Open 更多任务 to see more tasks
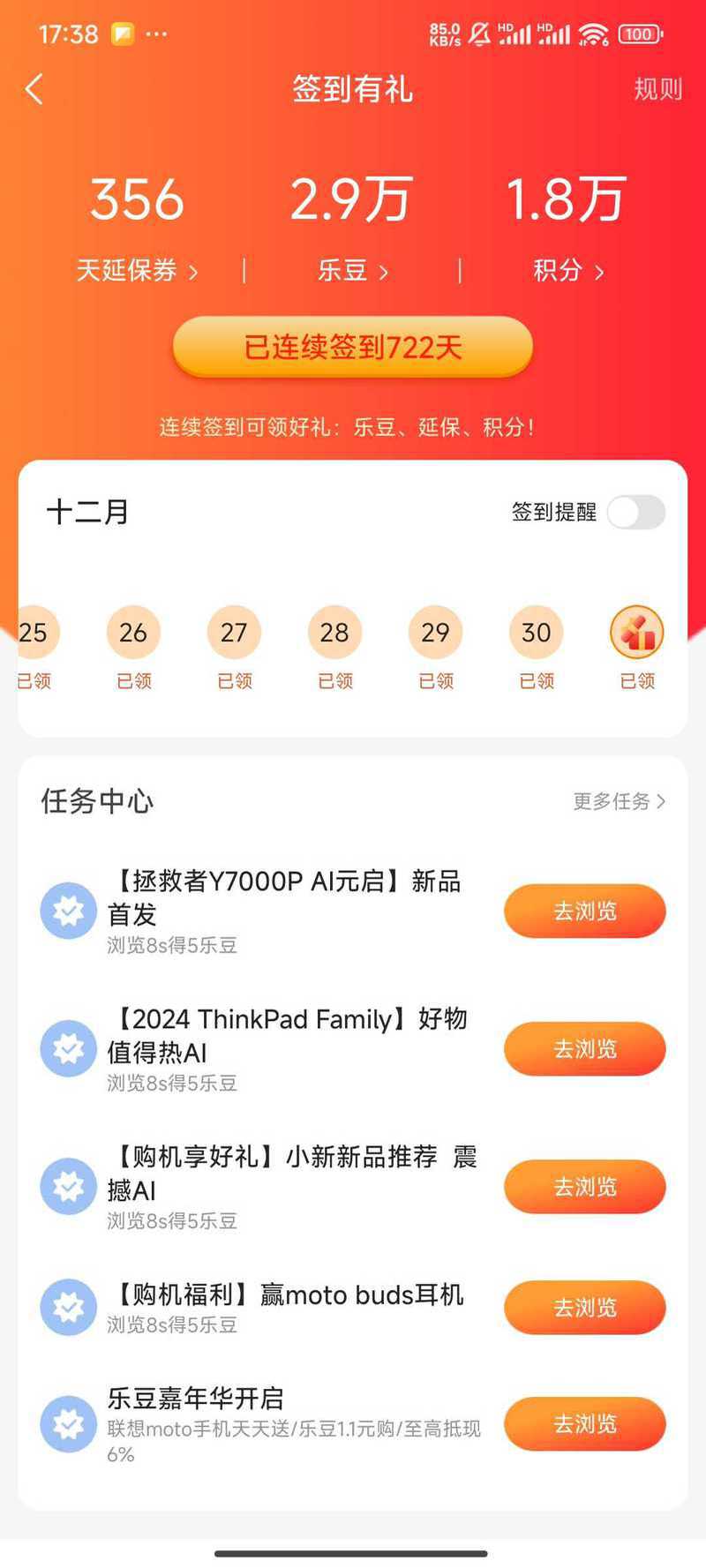 coord(619,801)
